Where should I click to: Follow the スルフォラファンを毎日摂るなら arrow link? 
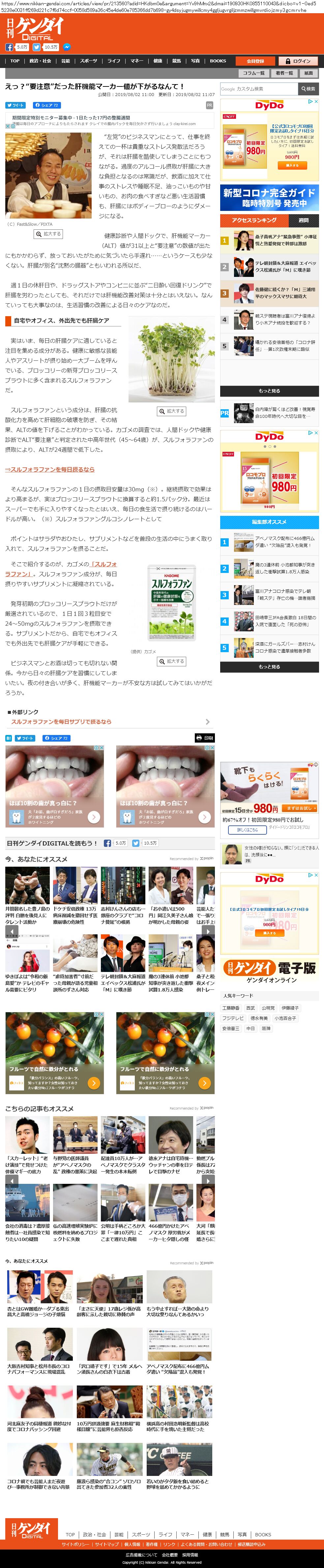50,469
